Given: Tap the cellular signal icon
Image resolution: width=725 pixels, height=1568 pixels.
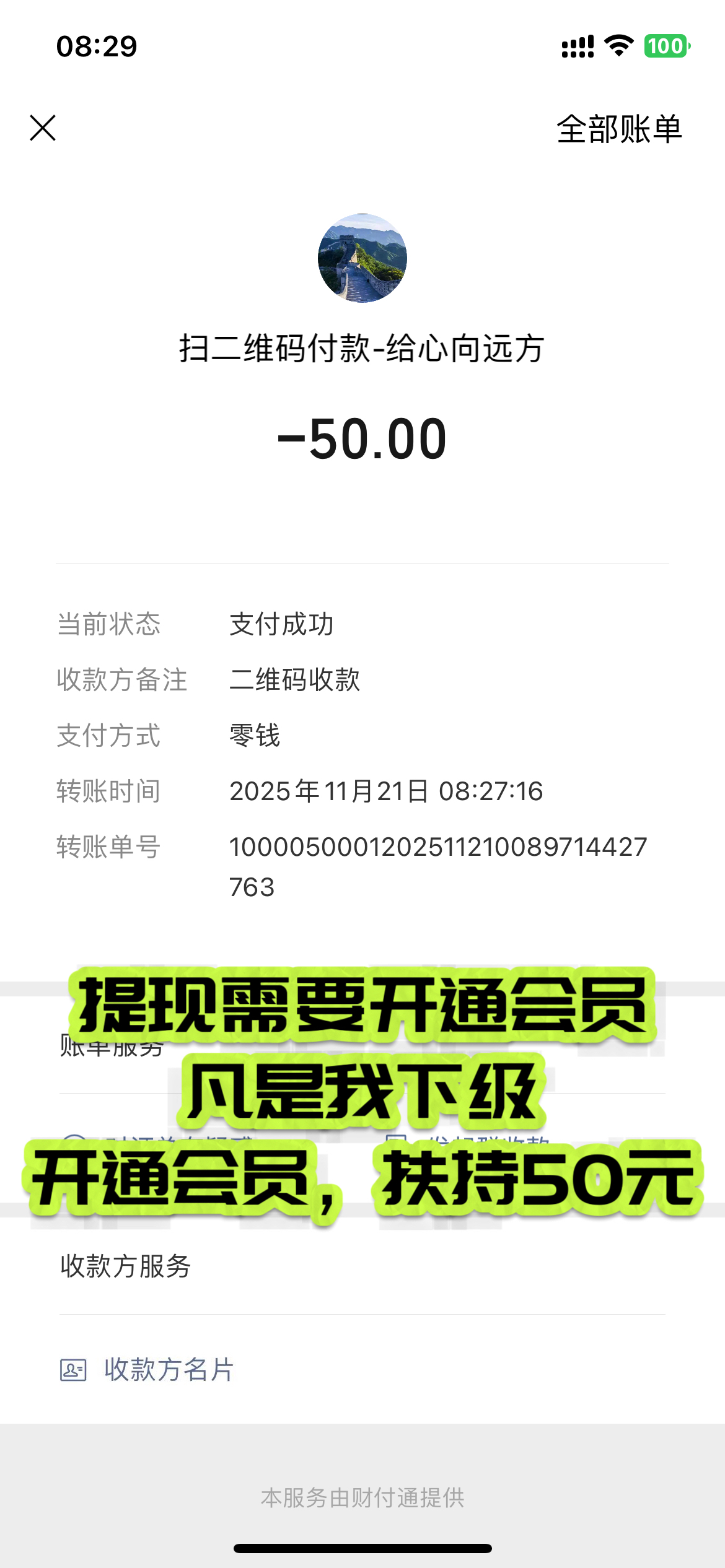Looking at the screenshot, I should (576, 45).
